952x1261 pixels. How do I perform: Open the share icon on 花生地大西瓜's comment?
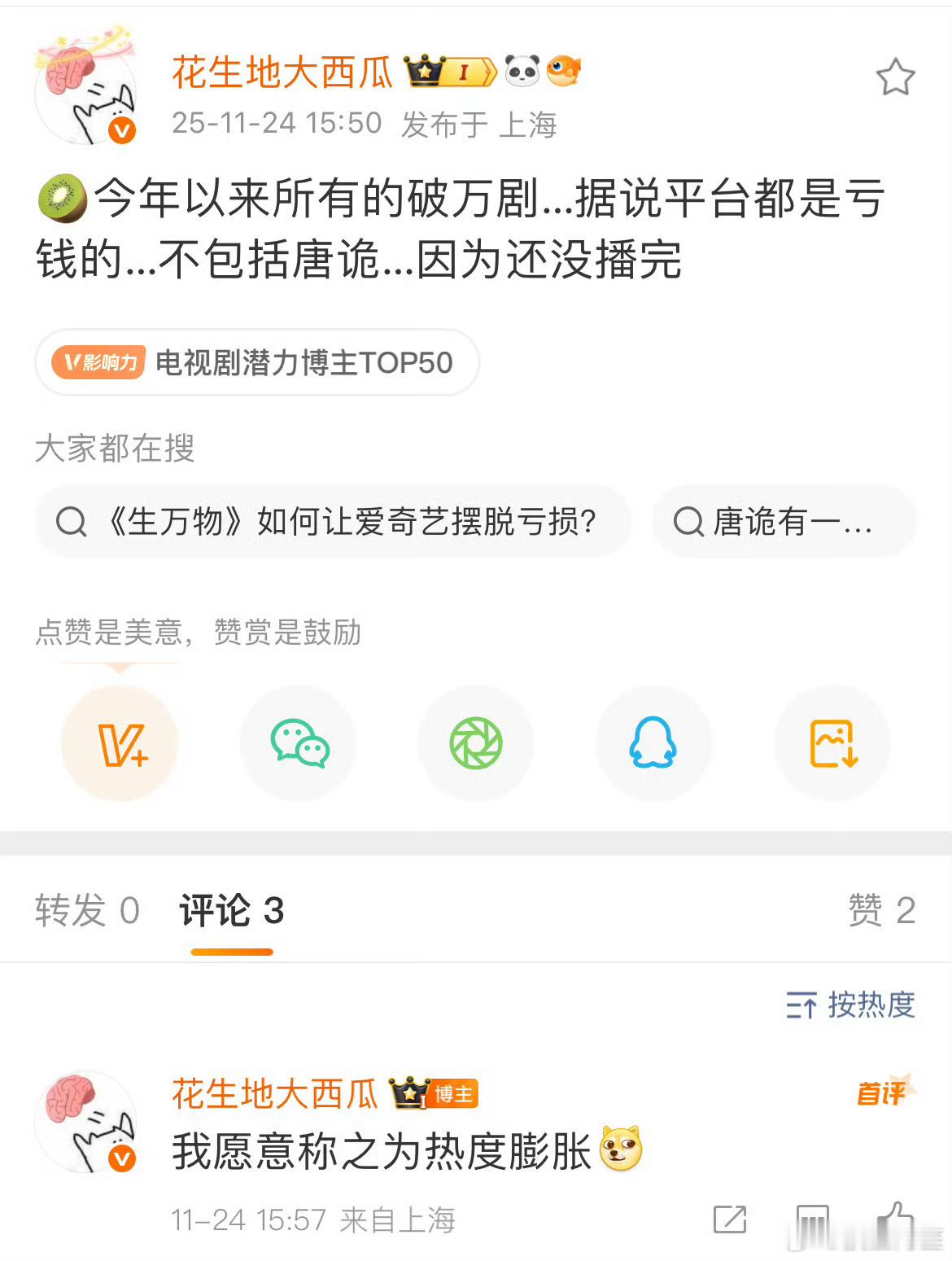[730, 1219]
